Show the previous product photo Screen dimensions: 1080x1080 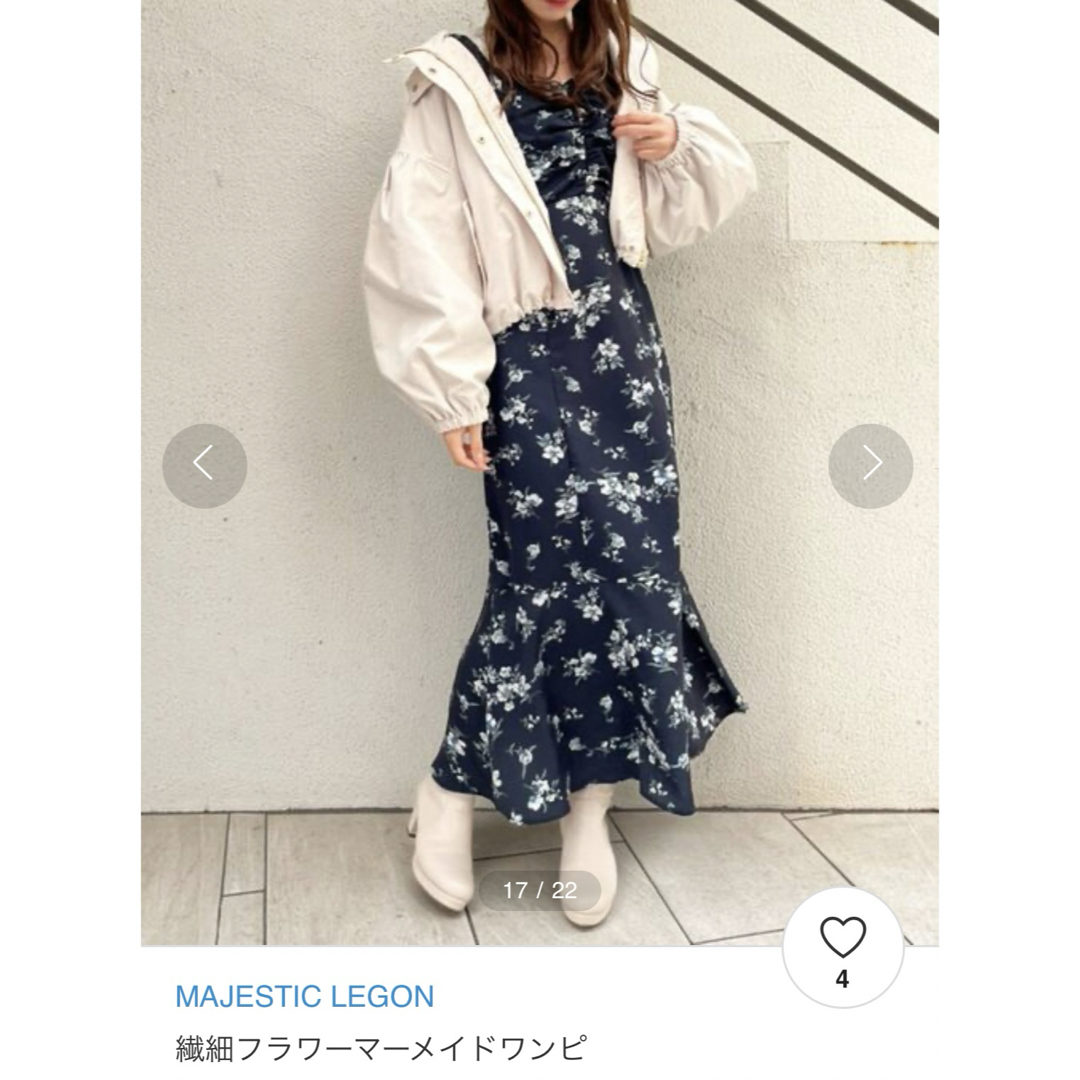(x=204, y=465)
